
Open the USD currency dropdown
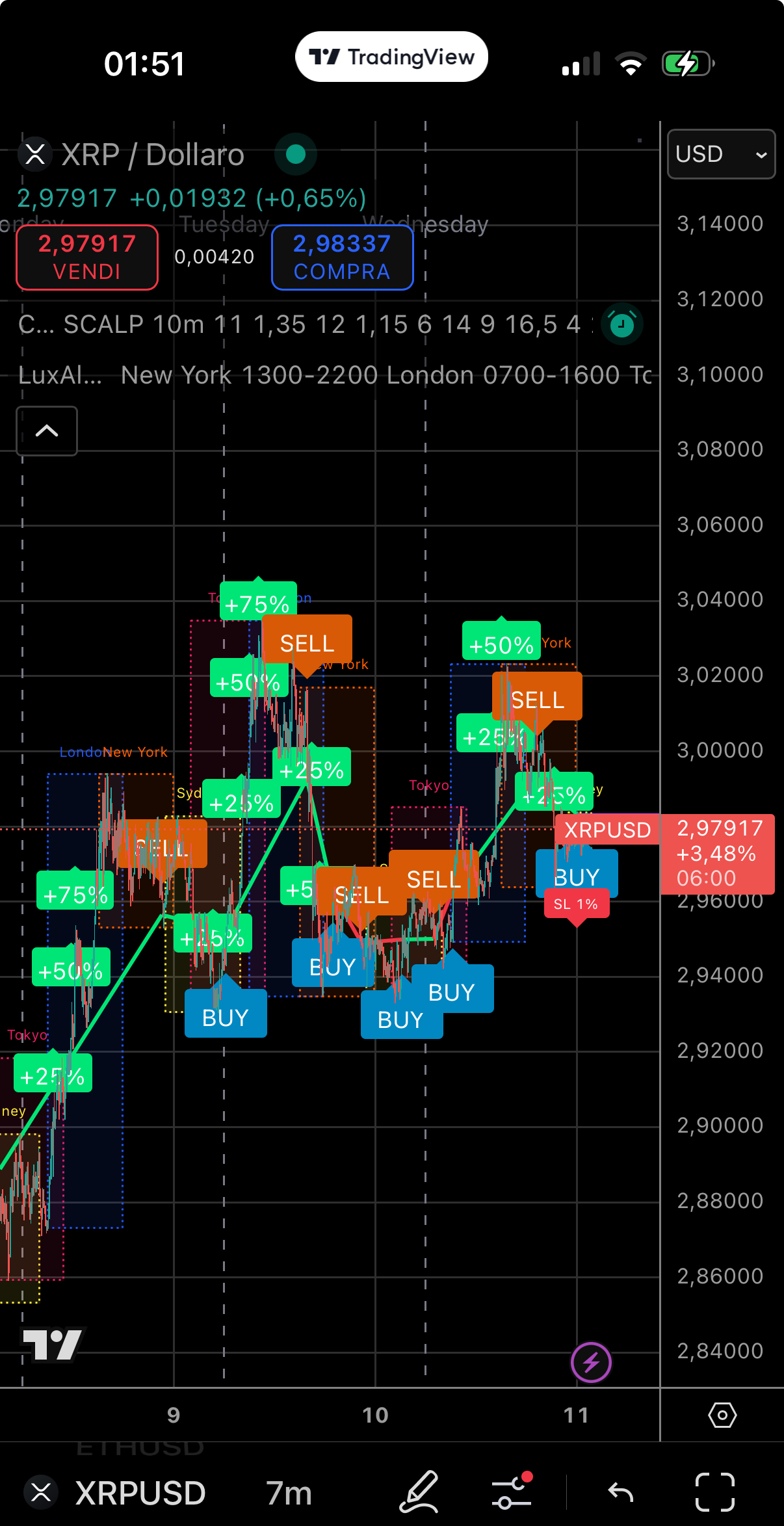[721, 154]
